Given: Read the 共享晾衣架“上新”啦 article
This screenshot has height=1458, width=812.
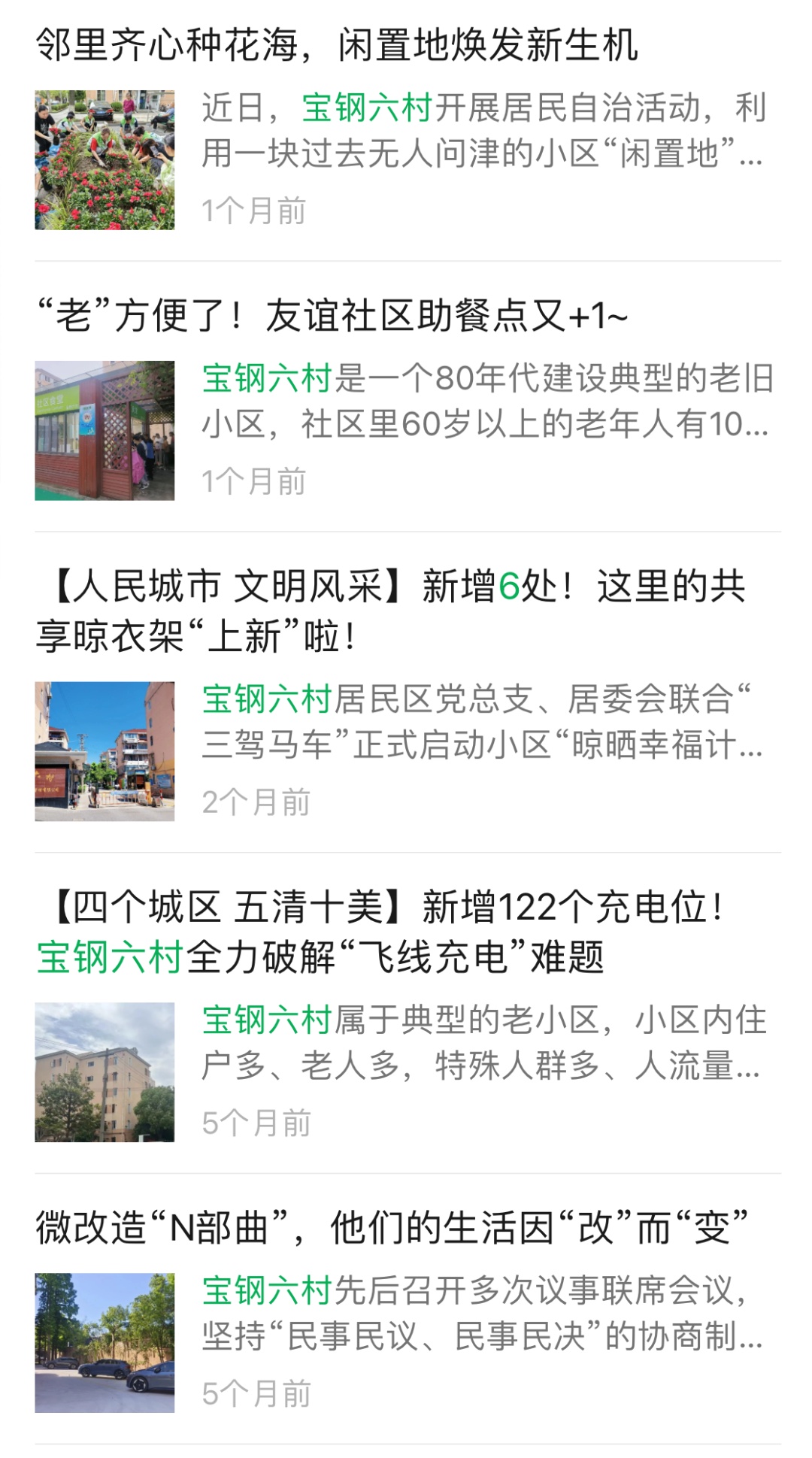Looking at the screenshot, I should click(391, 611).
